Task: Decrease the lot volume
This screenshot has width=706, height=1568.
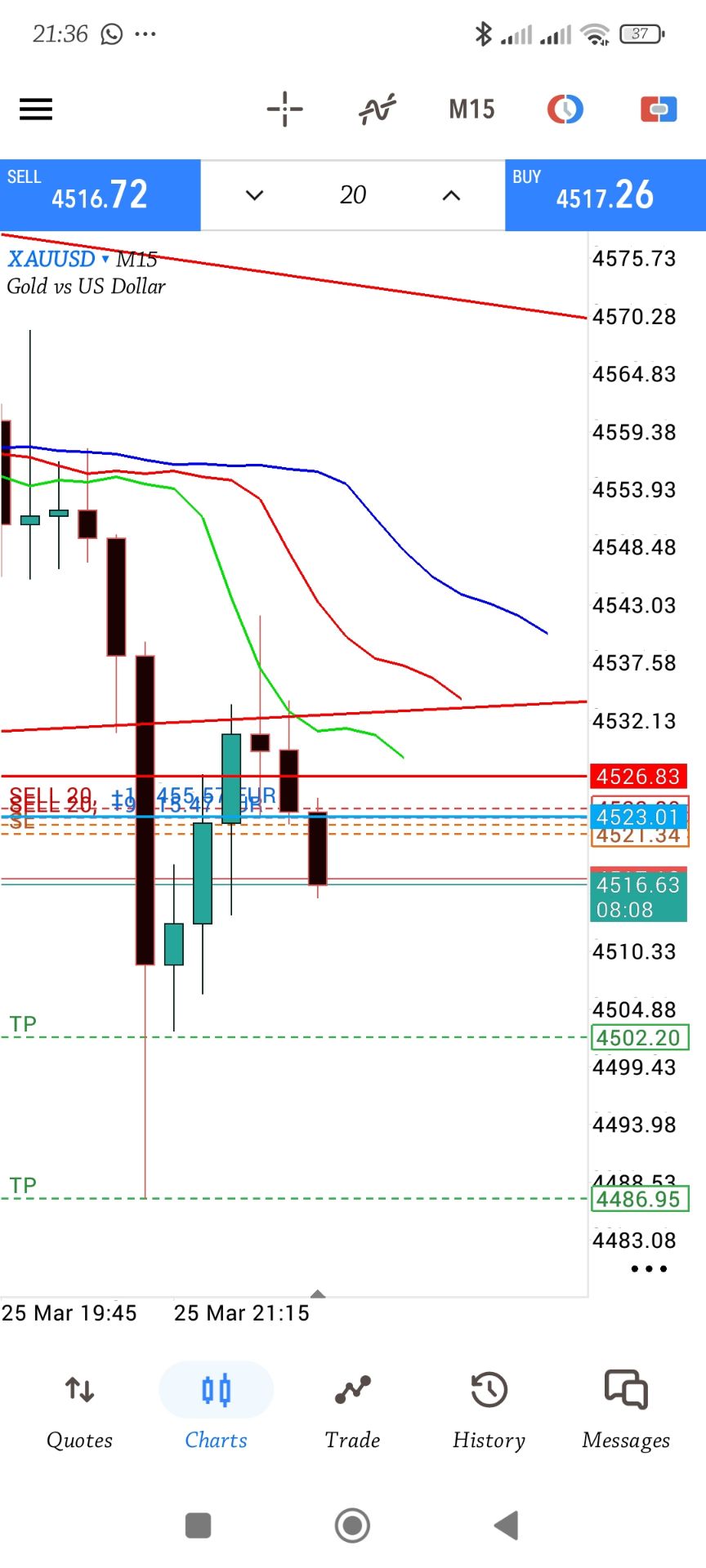Action: pos(255,194)
